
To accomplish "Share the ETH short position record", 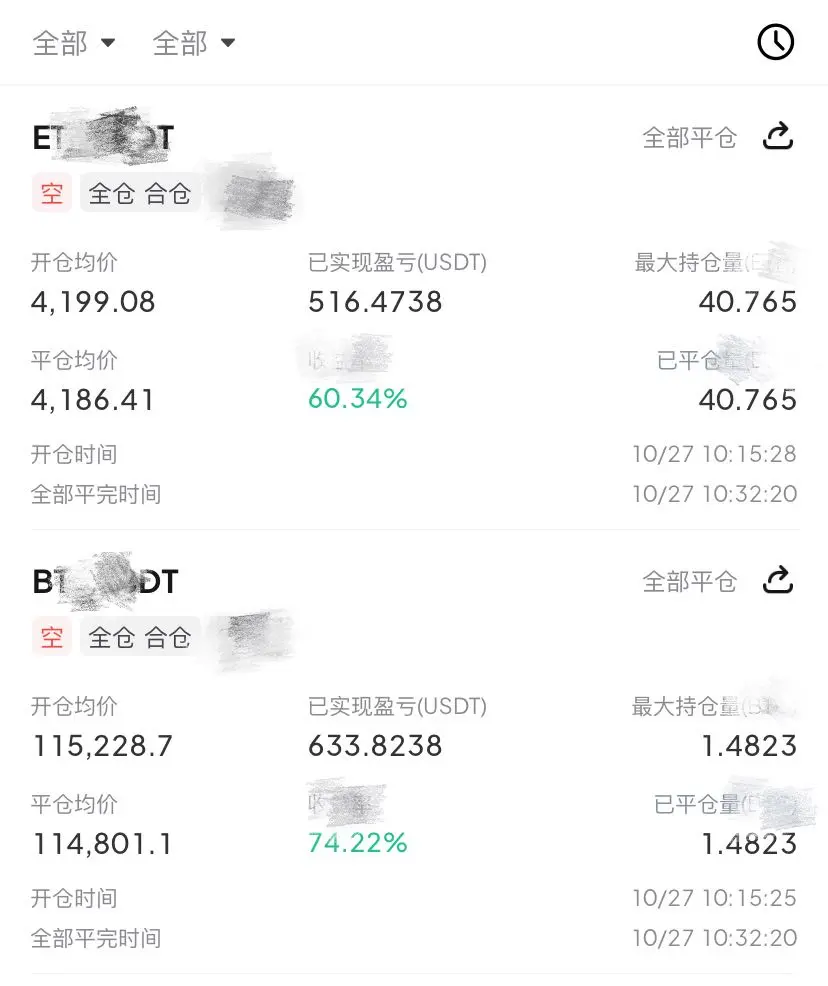I will (x=777, y=136).
